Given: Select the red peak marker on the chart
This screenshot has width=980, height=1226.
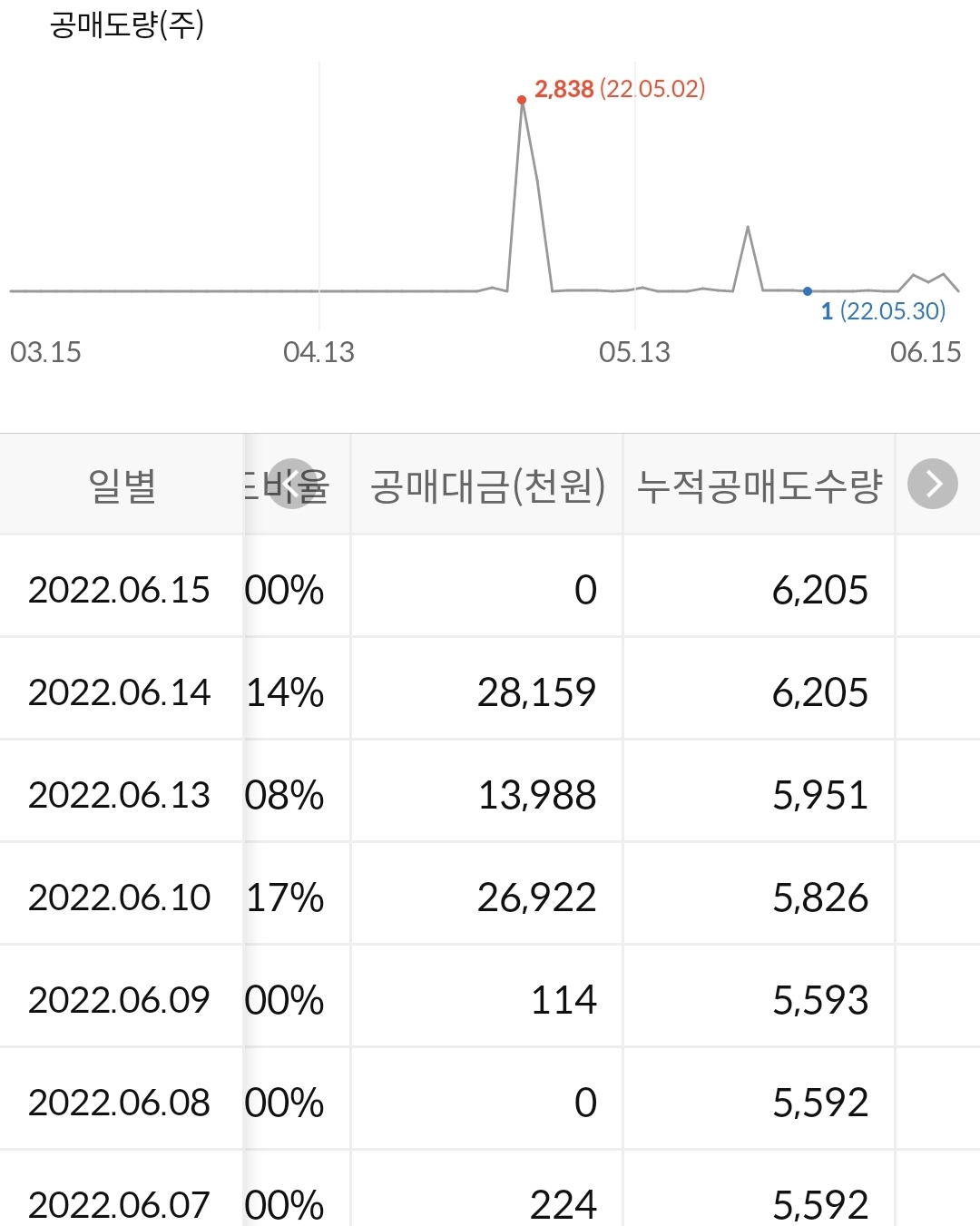Looking at the screenshot, I should tap(521, 102).
